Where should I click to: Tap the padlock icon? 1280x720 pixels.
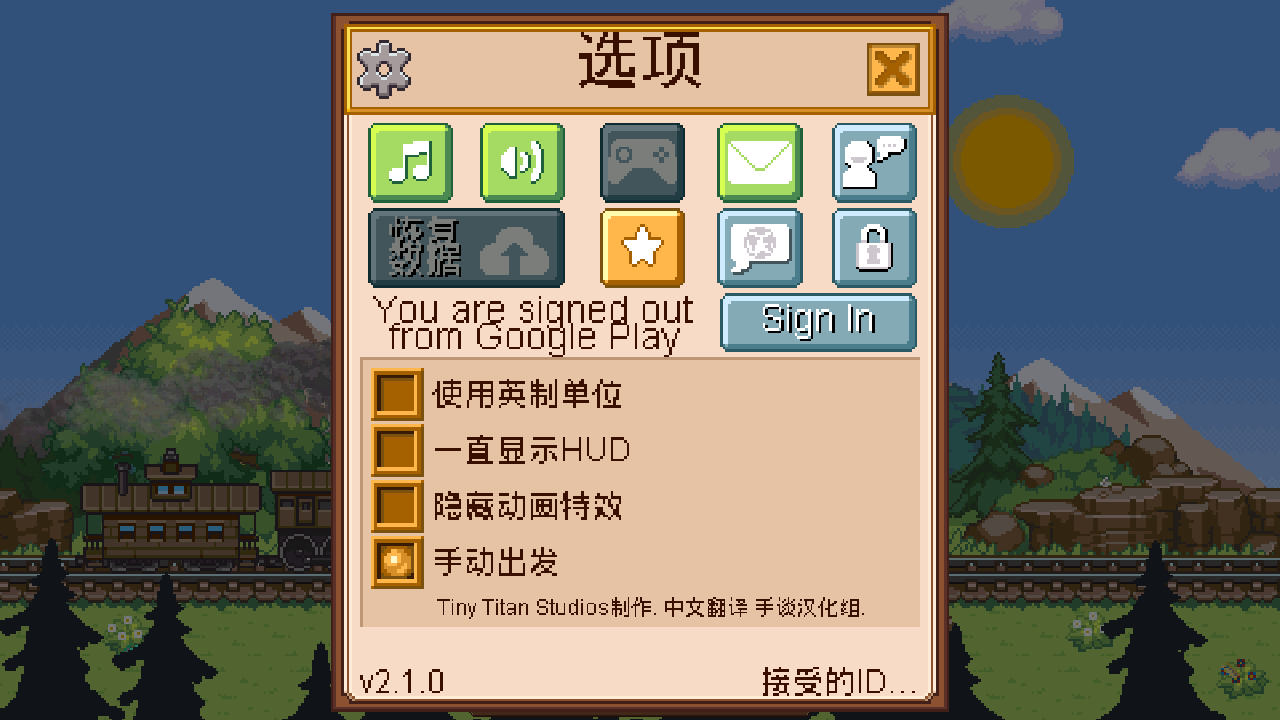874,248
